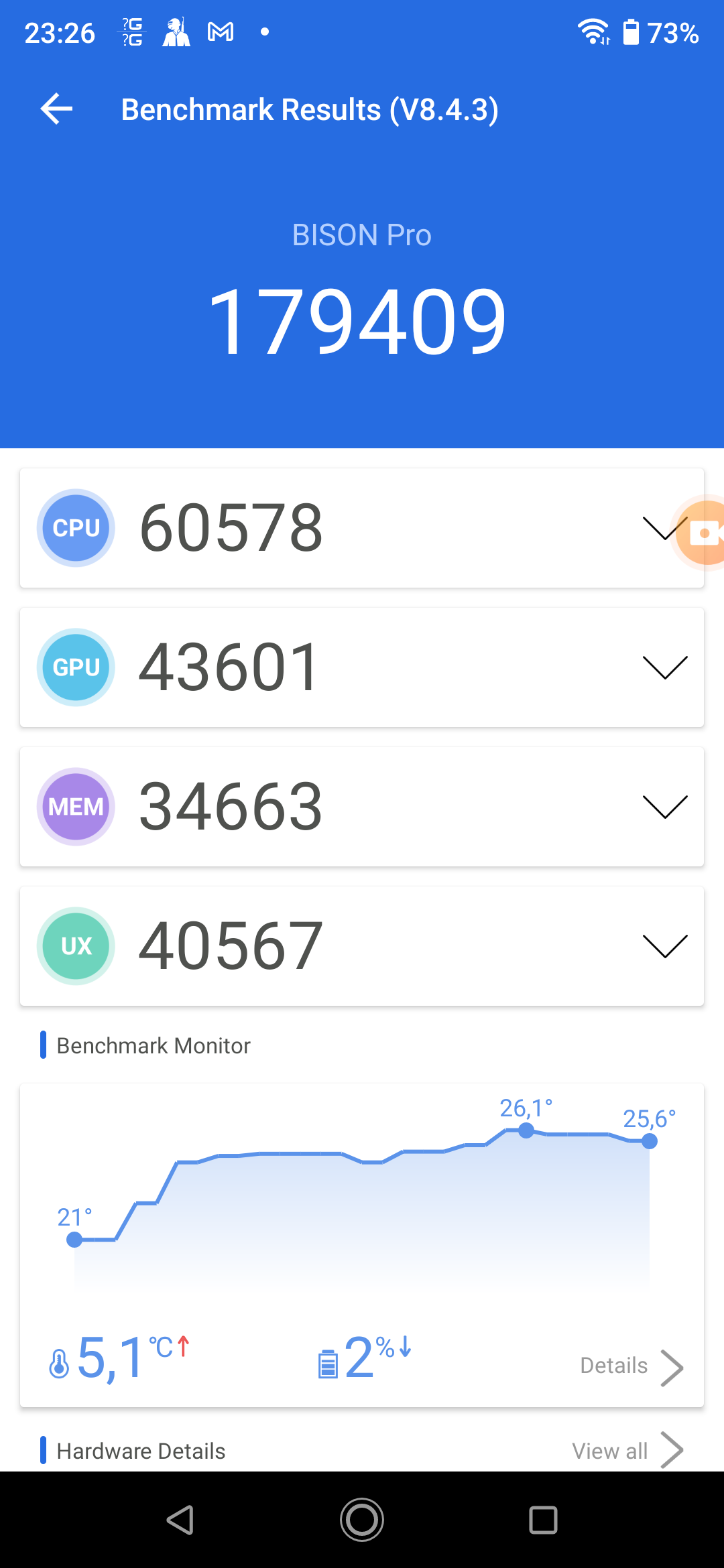
Task: Go back from Benchmark Results
Action: point(56,109)
